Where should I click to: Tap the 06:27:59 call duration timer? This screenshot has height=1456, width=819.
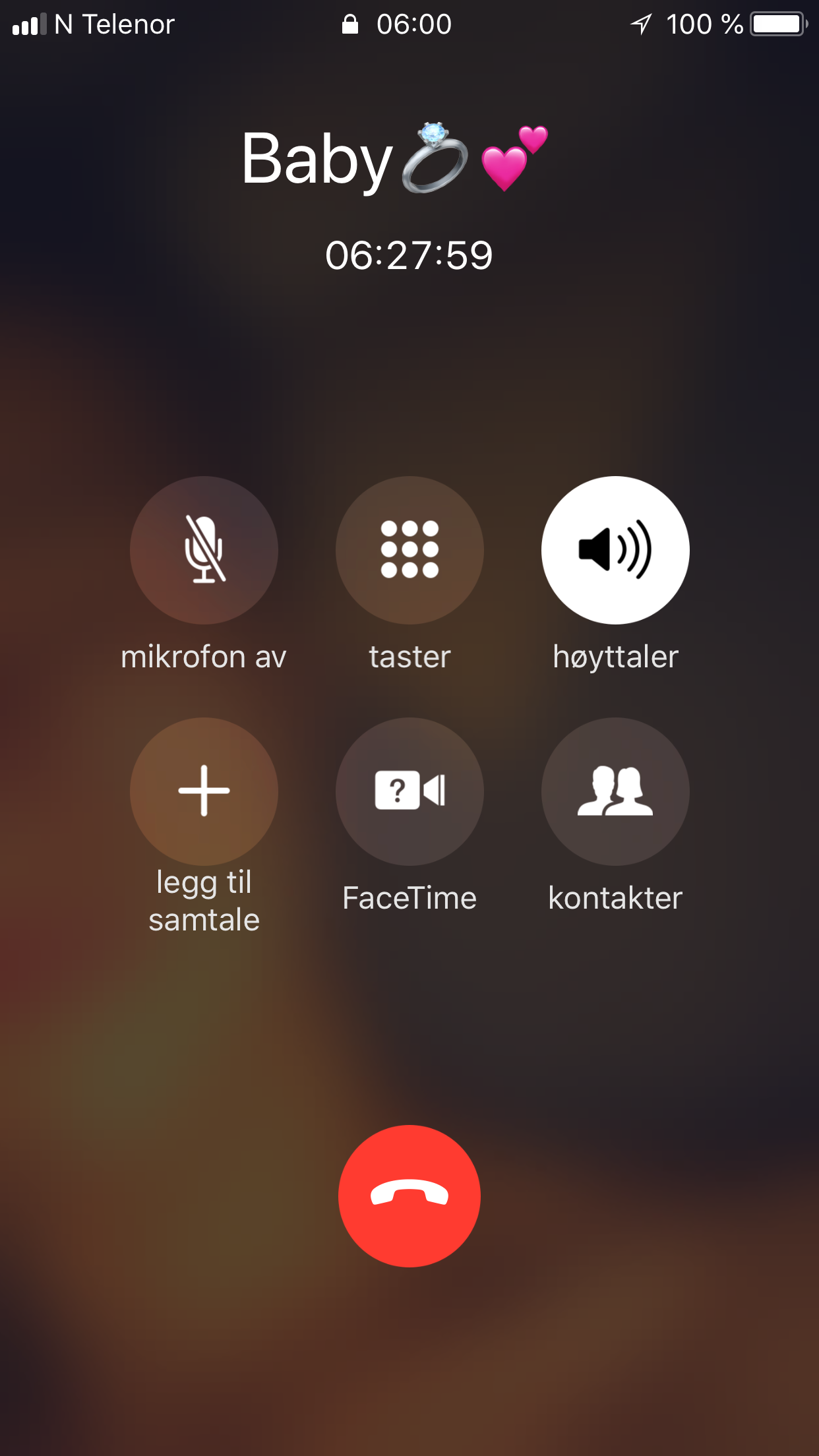pos(409,255)
